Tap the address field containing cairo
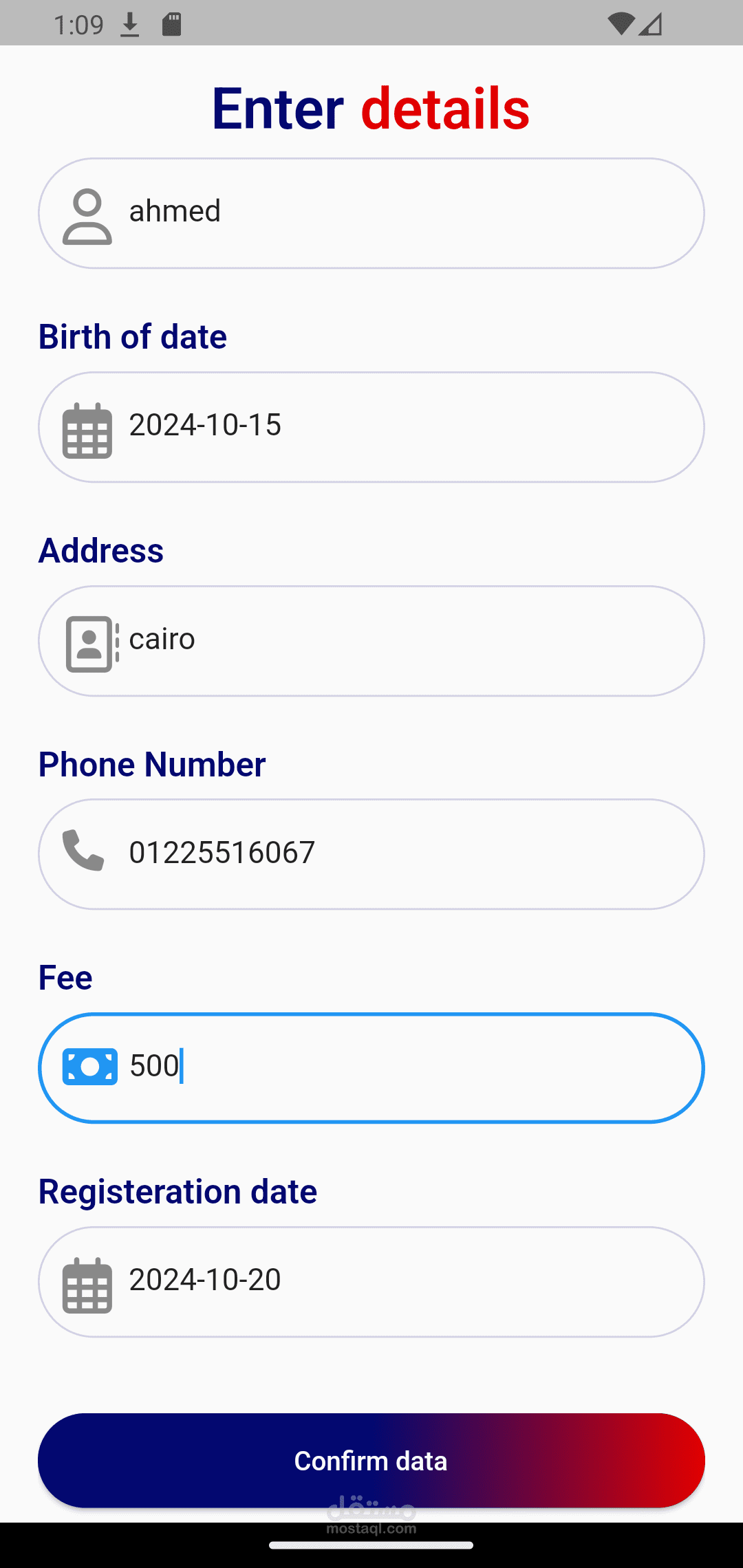Viewport: 743px width, 1568px height. pos(371,641)
